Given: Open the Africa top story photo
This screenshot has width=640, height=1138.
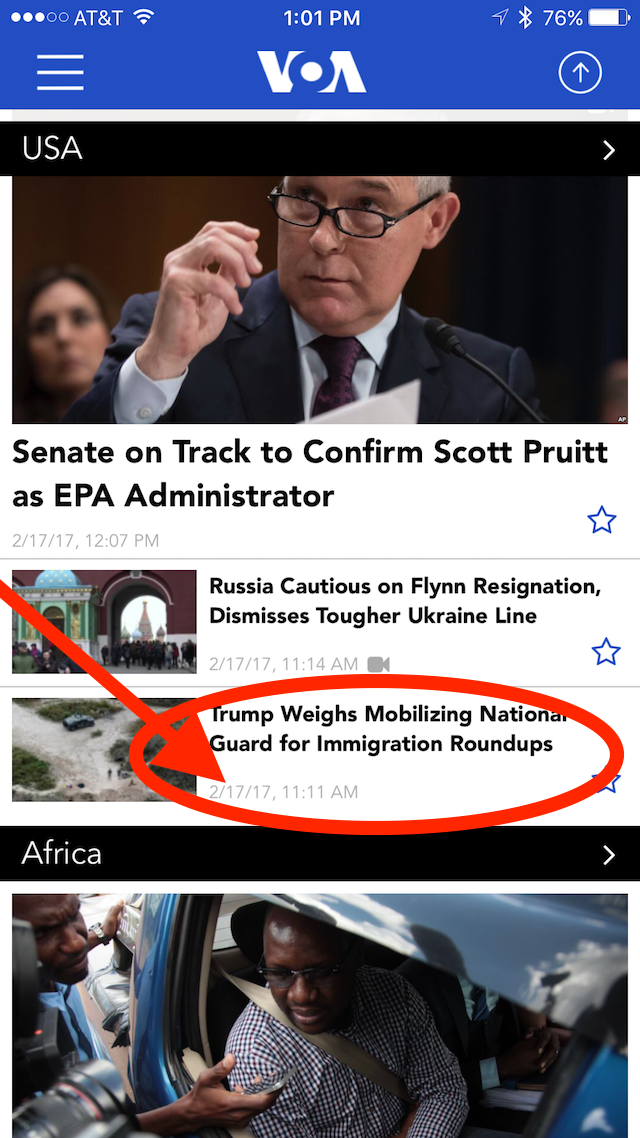Looking at the screenshot, I should tap(320, 1015).
